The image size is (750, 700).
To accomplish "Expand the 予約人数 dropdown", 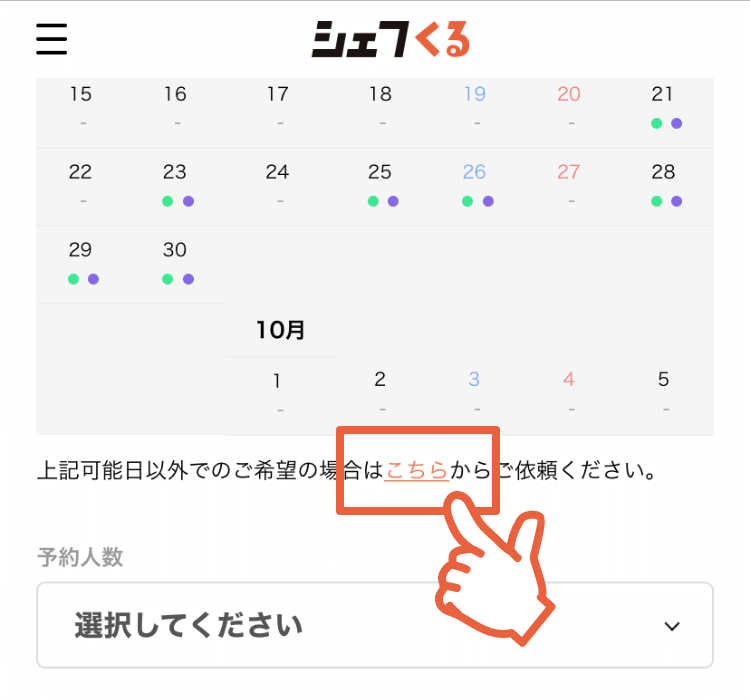I will coord(375,626).
